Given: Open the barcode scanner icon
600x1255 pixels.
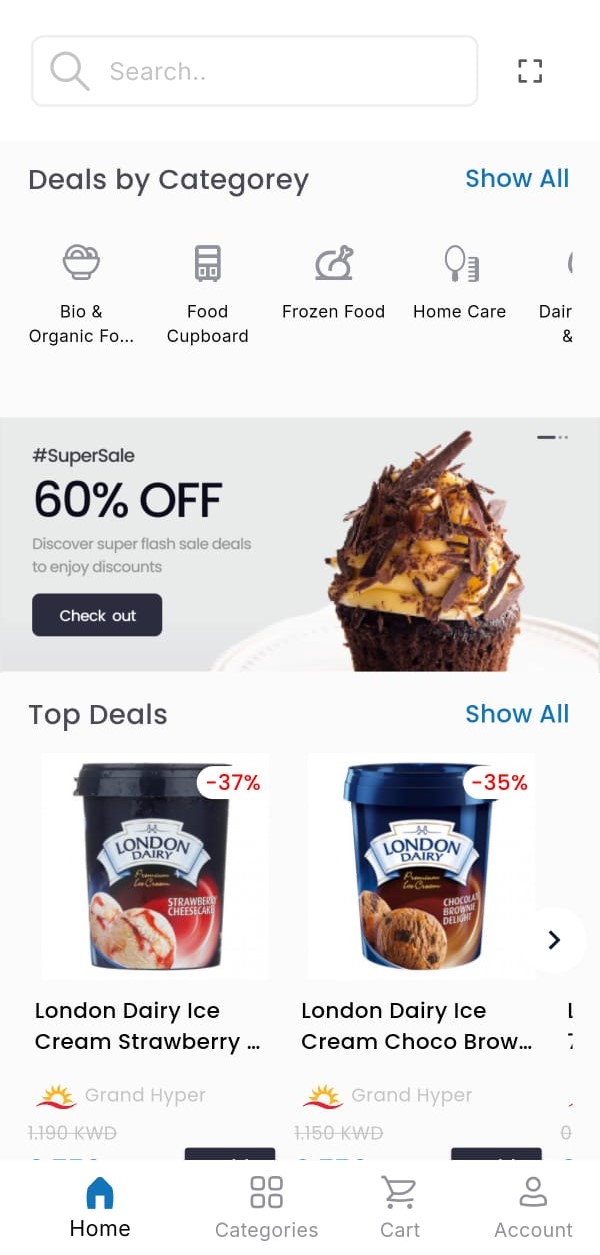Looking at the screenshot, I should pos(529,71).
